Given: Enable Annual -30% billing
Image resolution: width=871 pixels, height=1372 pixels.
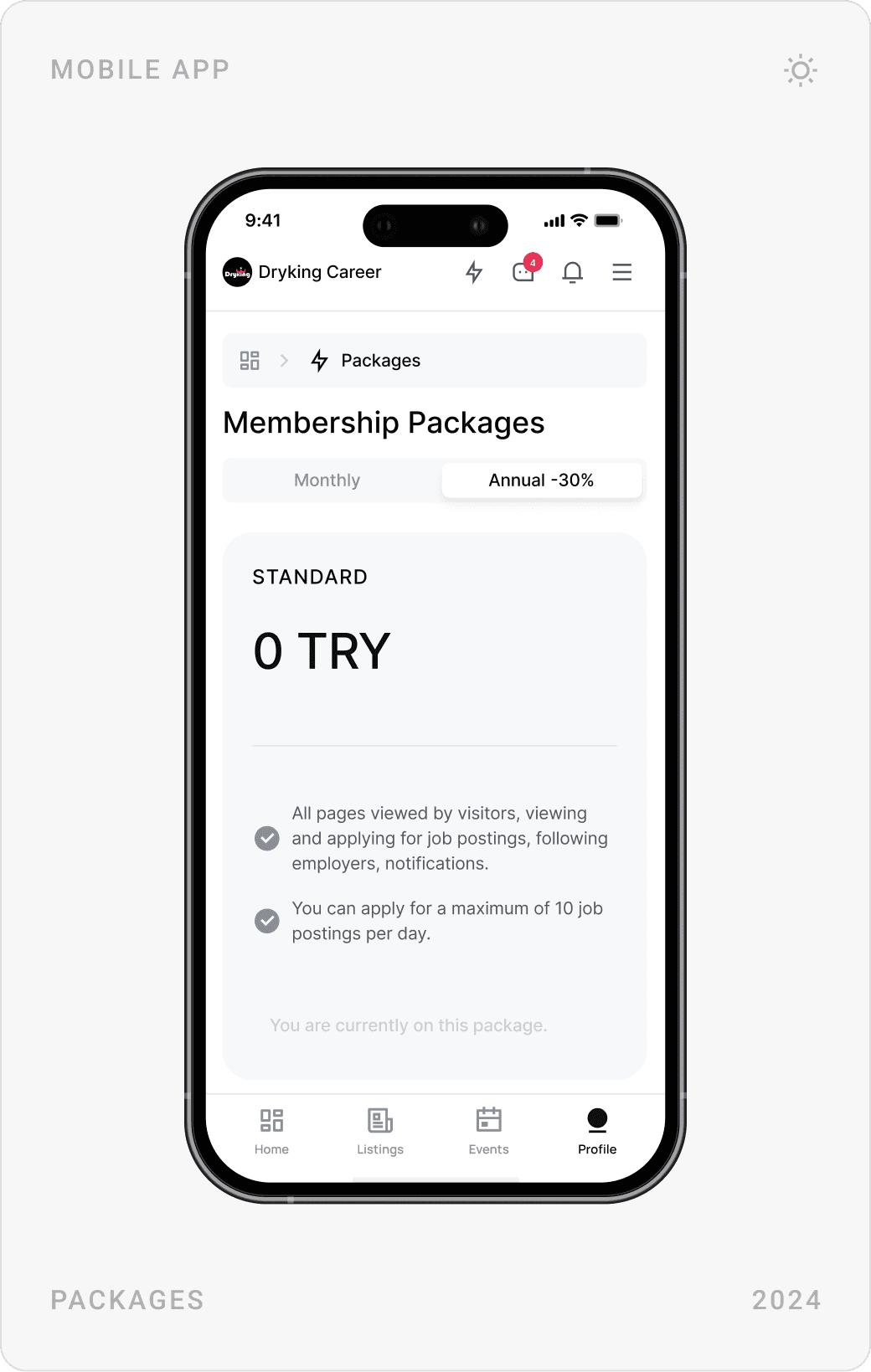Looking at the screenshot, I should [541, 480].
